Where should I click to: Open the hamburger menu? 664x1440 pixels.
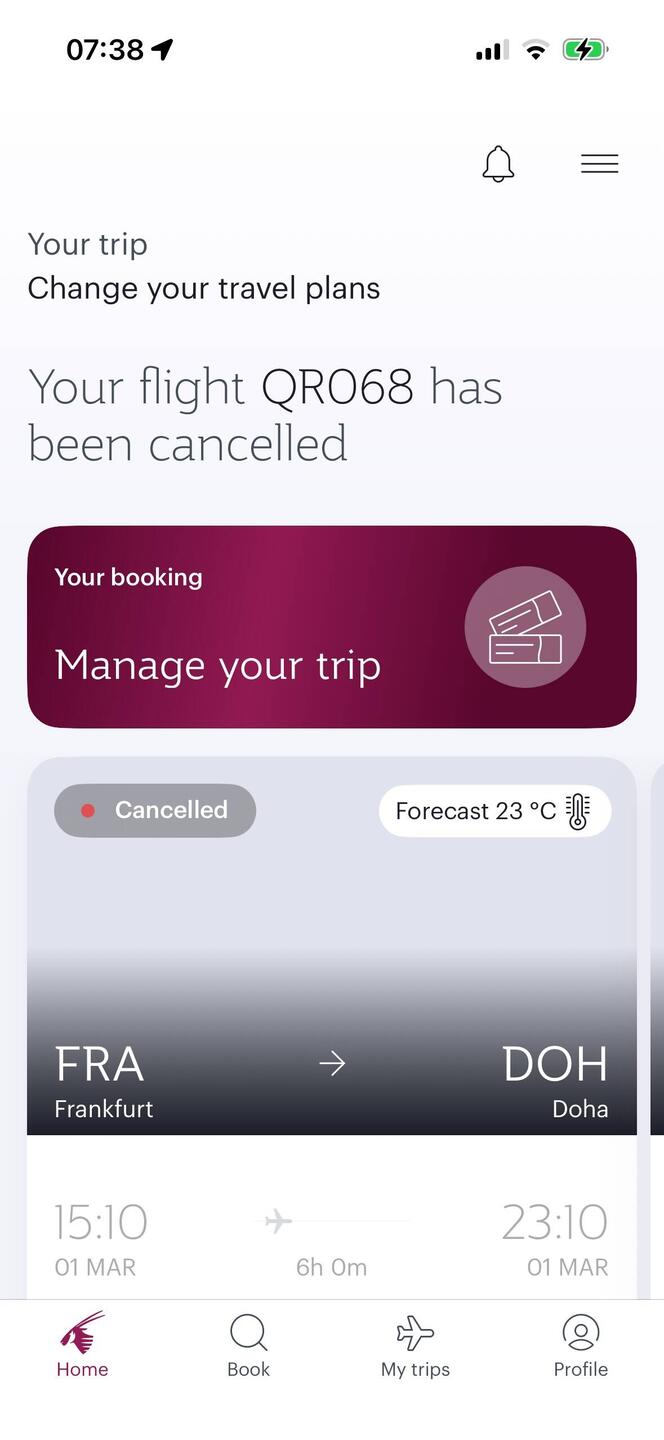[x=599, y=164]
